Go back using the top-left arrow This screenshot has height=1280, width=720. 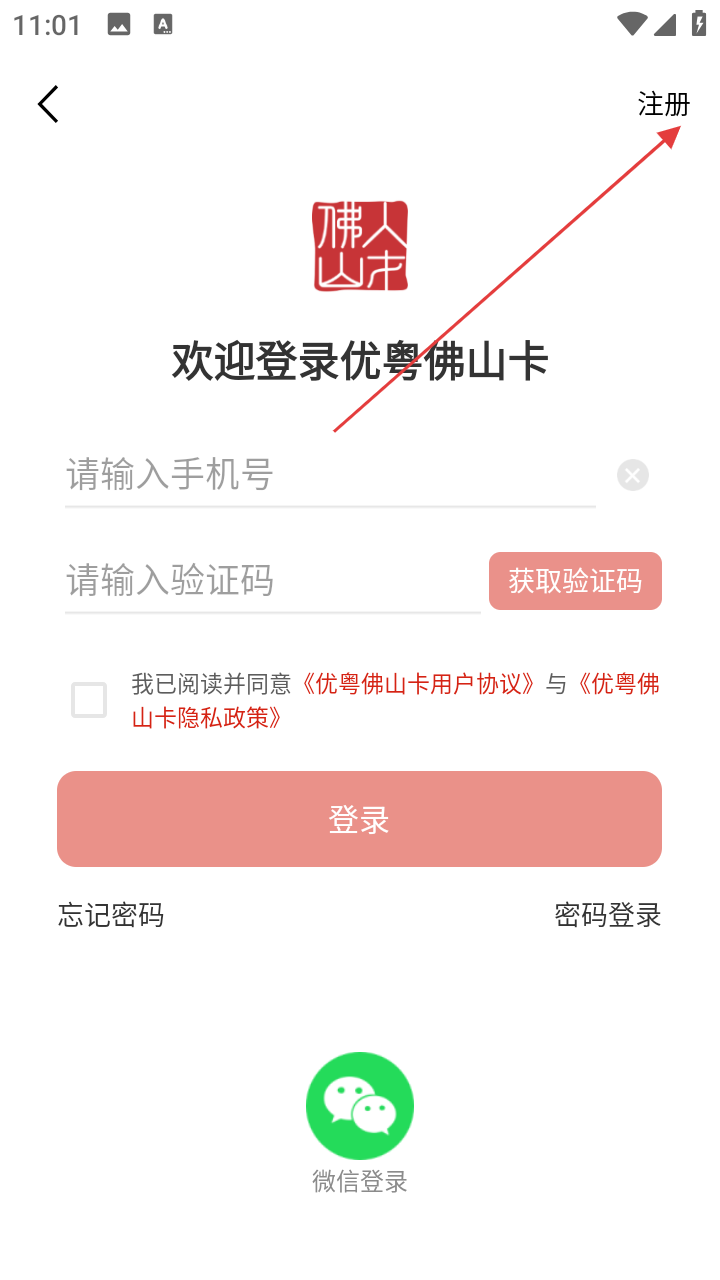pyautogui.click(x=48, y=104)
